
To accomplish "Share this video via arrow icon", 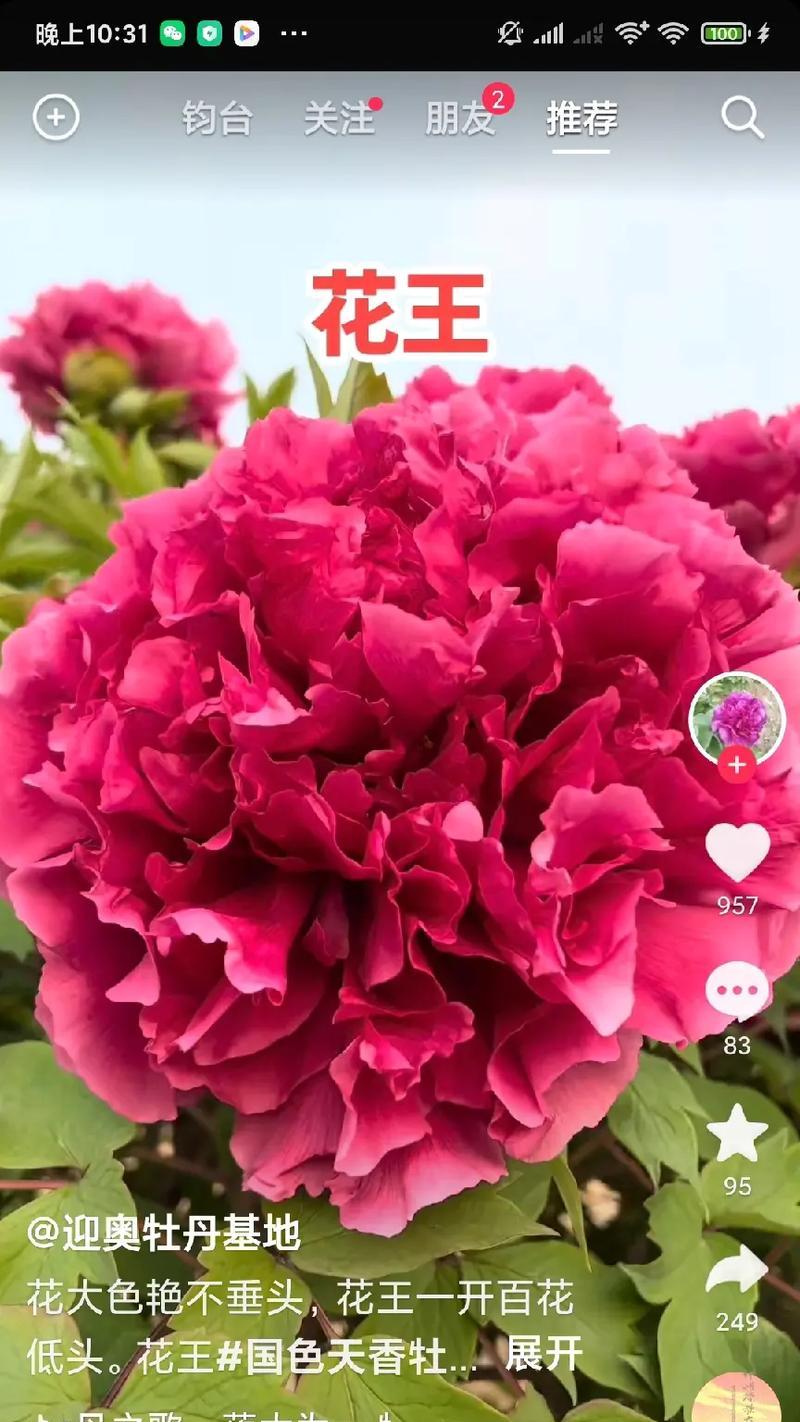I will point(737,1272).
